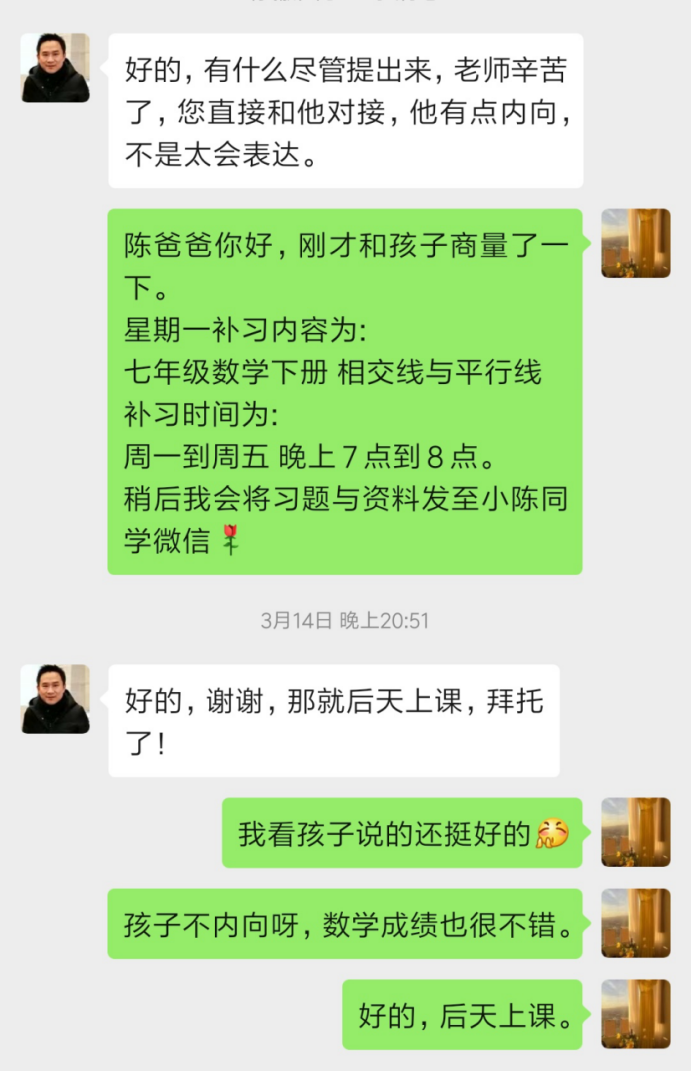Screen dimensions: 692x1071
Task: Tap avatar next to "那就后天上课，拜托了"
Action: pos(55,699)
